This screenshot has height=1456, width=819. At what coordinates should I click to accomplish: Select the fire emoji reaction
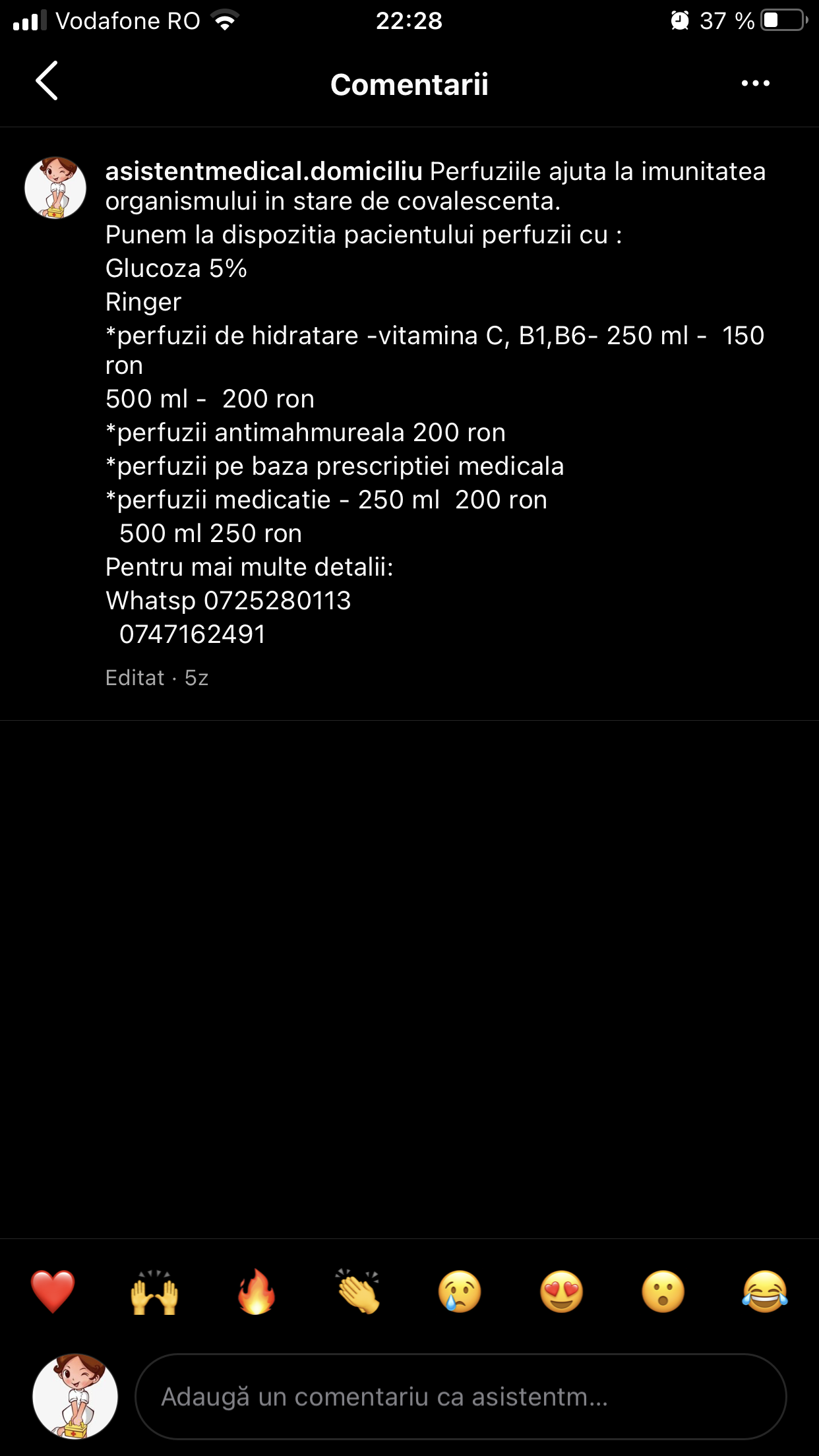[x=256, y=1291]
